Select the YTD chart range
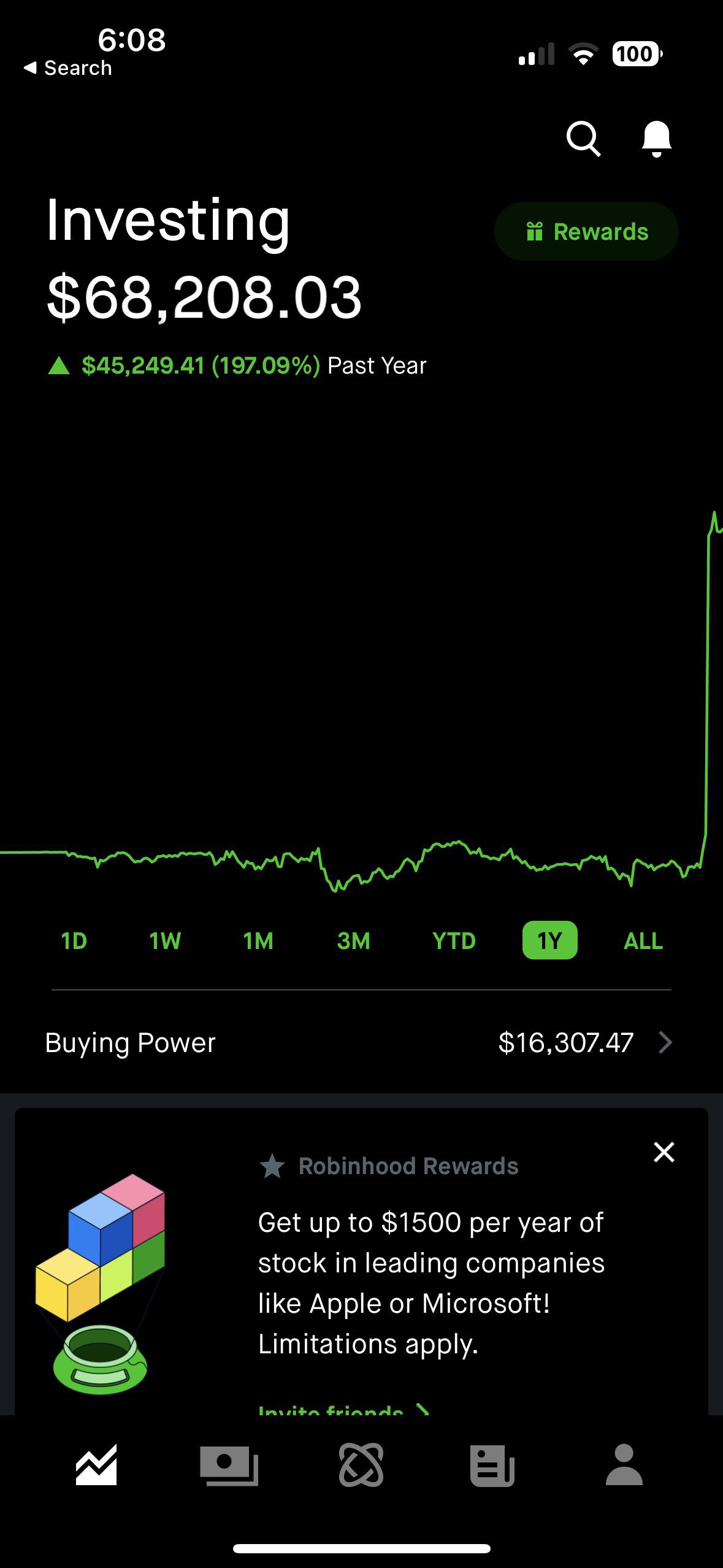Screen dimensions: 723x1568 454,940
